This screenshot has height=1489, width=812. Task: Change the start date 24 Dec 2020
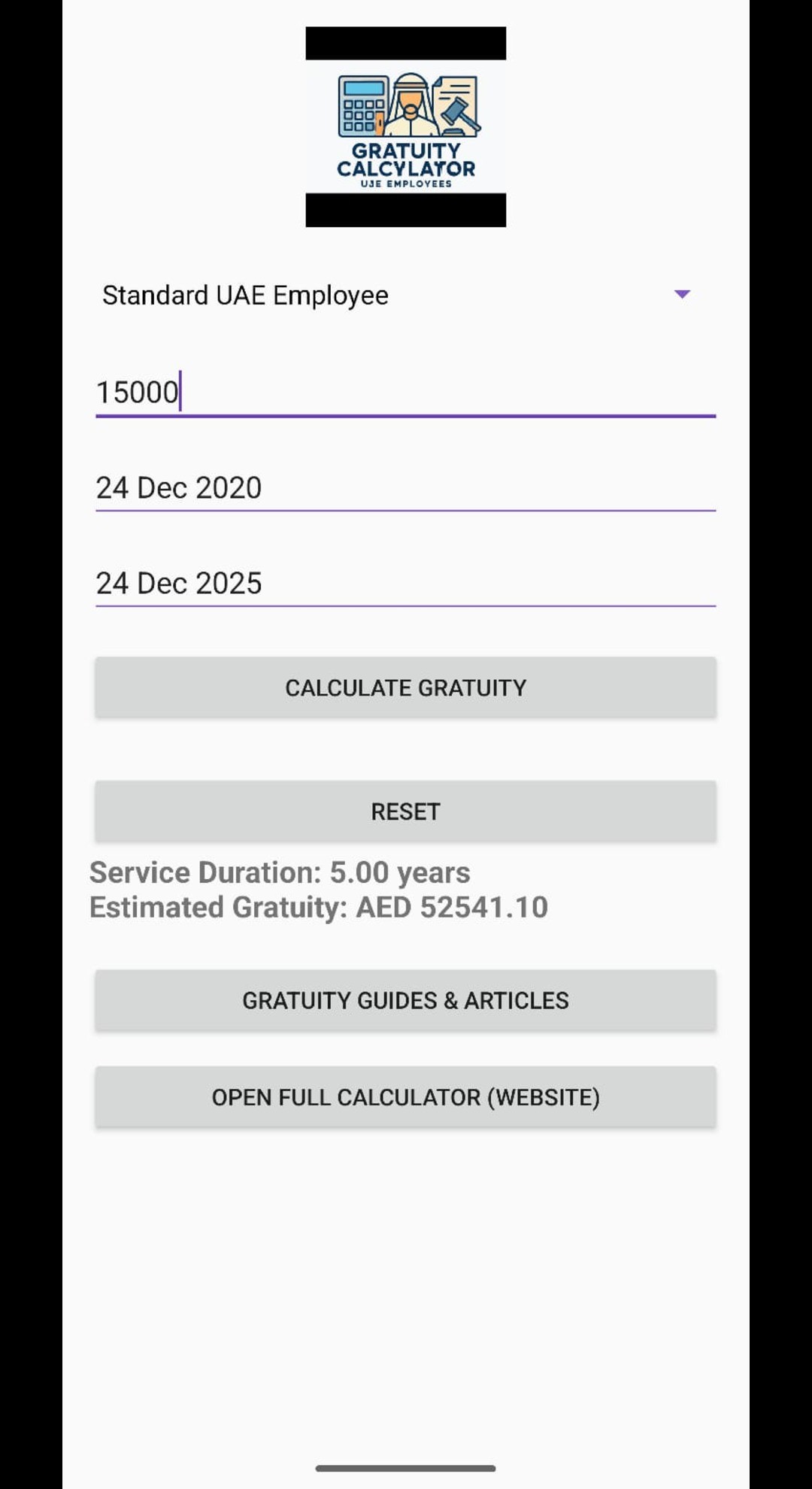point(404,488)
